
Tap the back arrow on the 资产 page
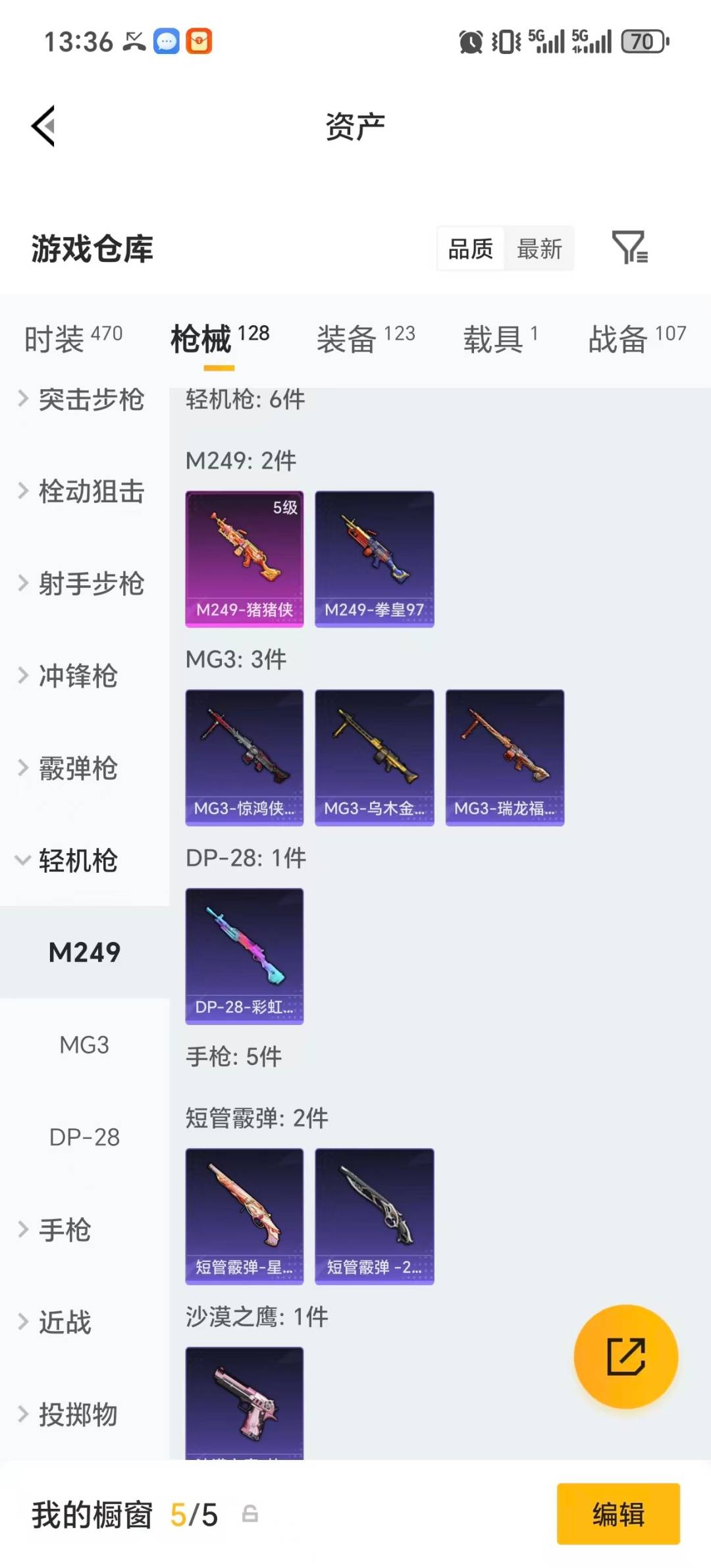43,126
